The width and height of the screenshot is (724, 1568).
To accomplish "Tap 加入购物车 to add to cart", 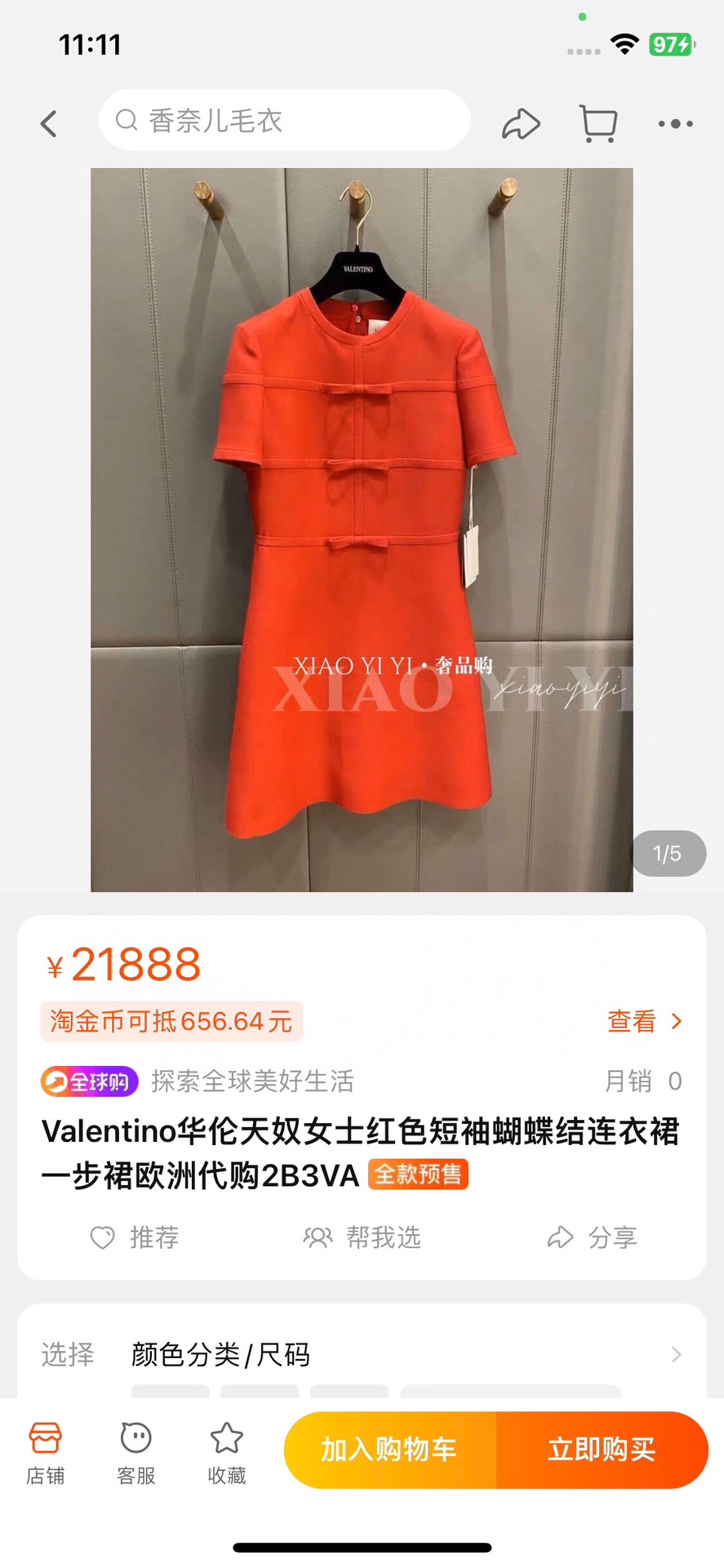I will coord(389,1450).
